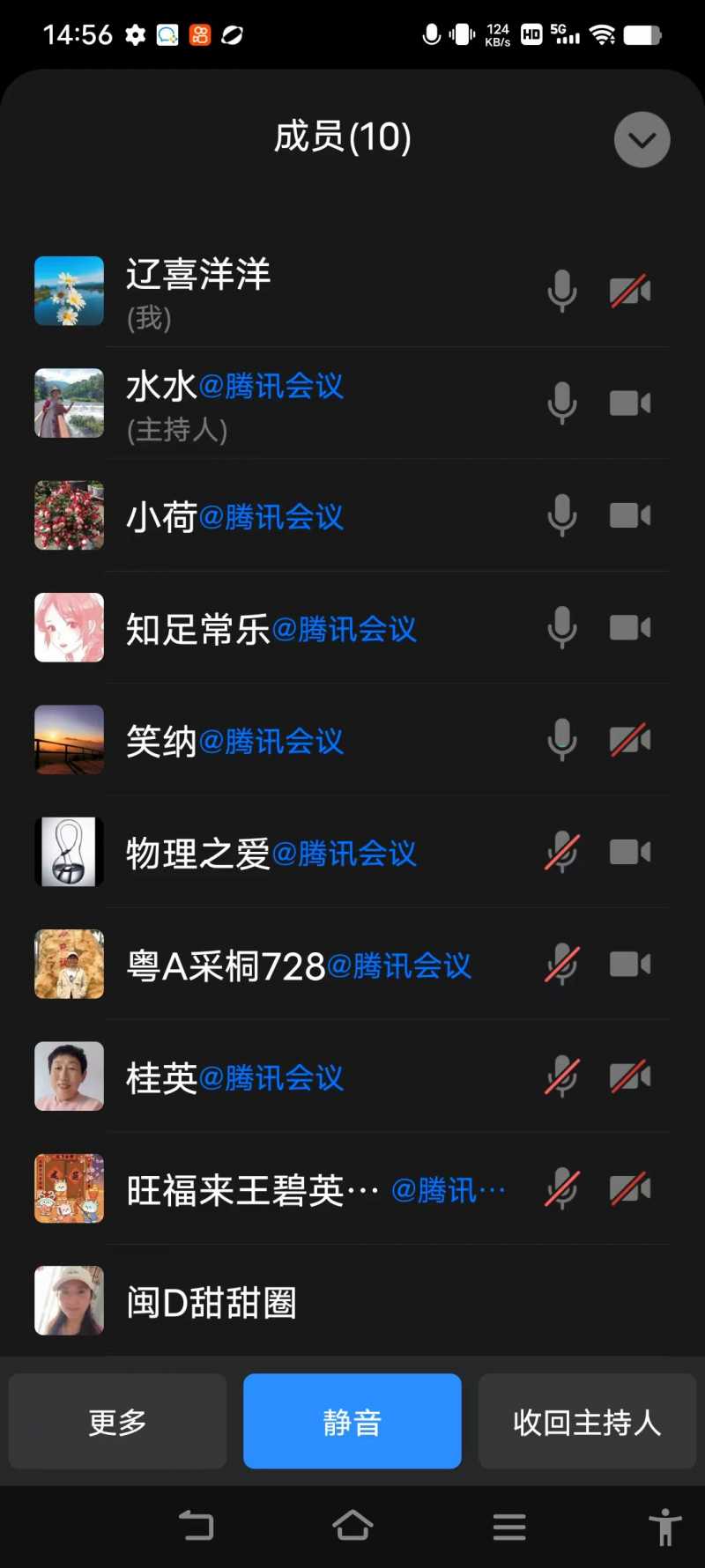The width and height of the screenshot is (705, 1568).
Task: Tap the 静音 button
Action: pyautogui.click(x=352, y=1421)
